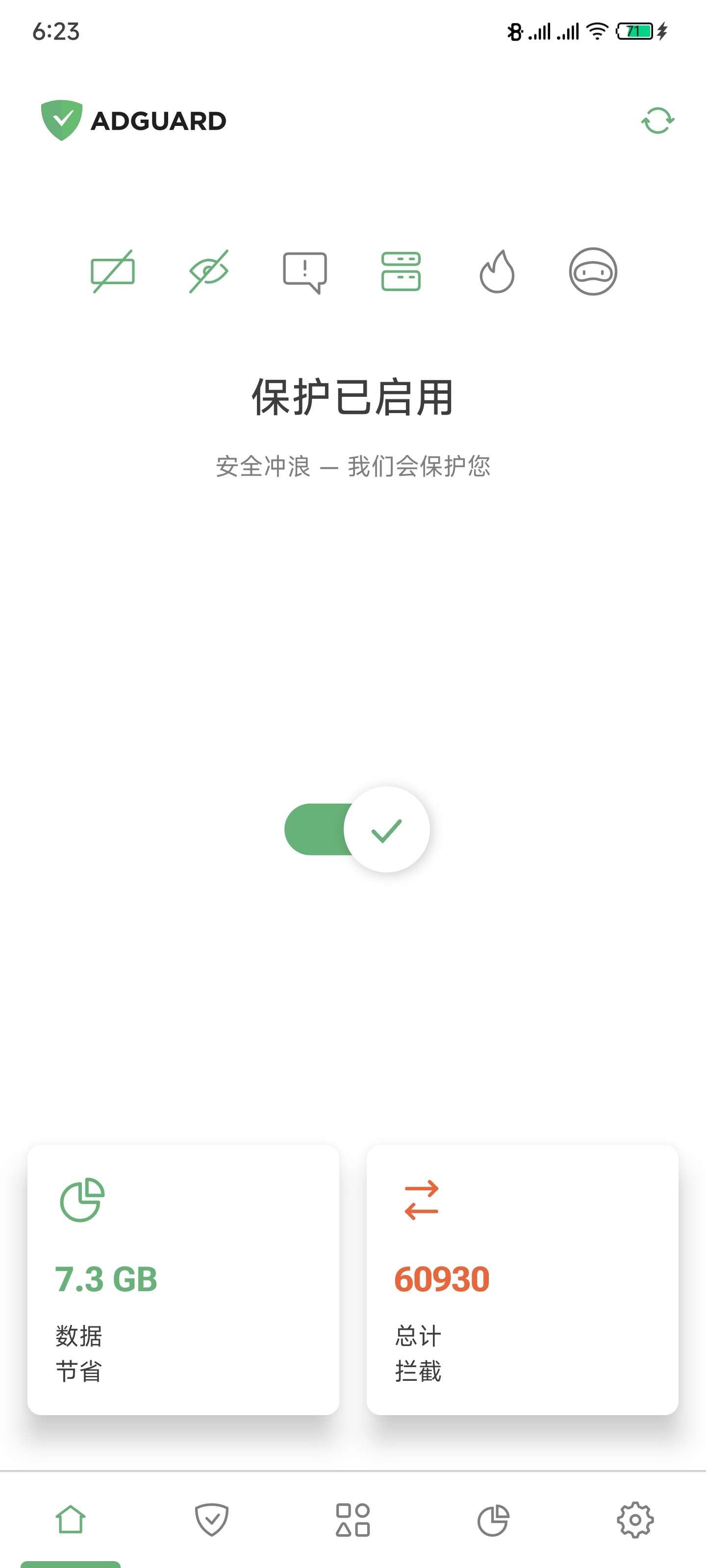Tap the refresh icon to update filters
The width and height of the screenshot is (706, 1568).
tap(657, 121)
